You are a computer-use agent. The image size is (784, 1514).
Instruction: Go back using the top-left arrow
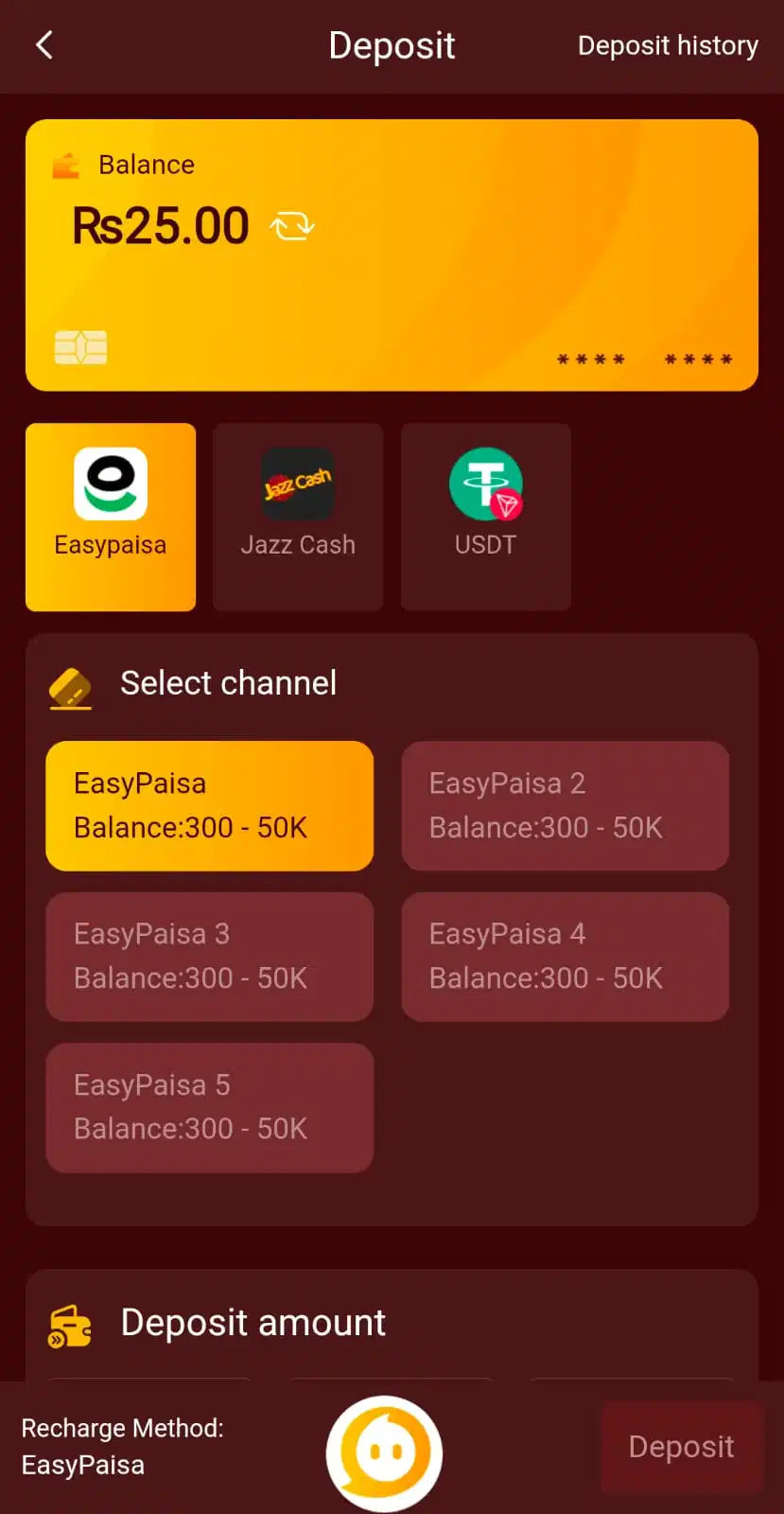coord(44,44)
